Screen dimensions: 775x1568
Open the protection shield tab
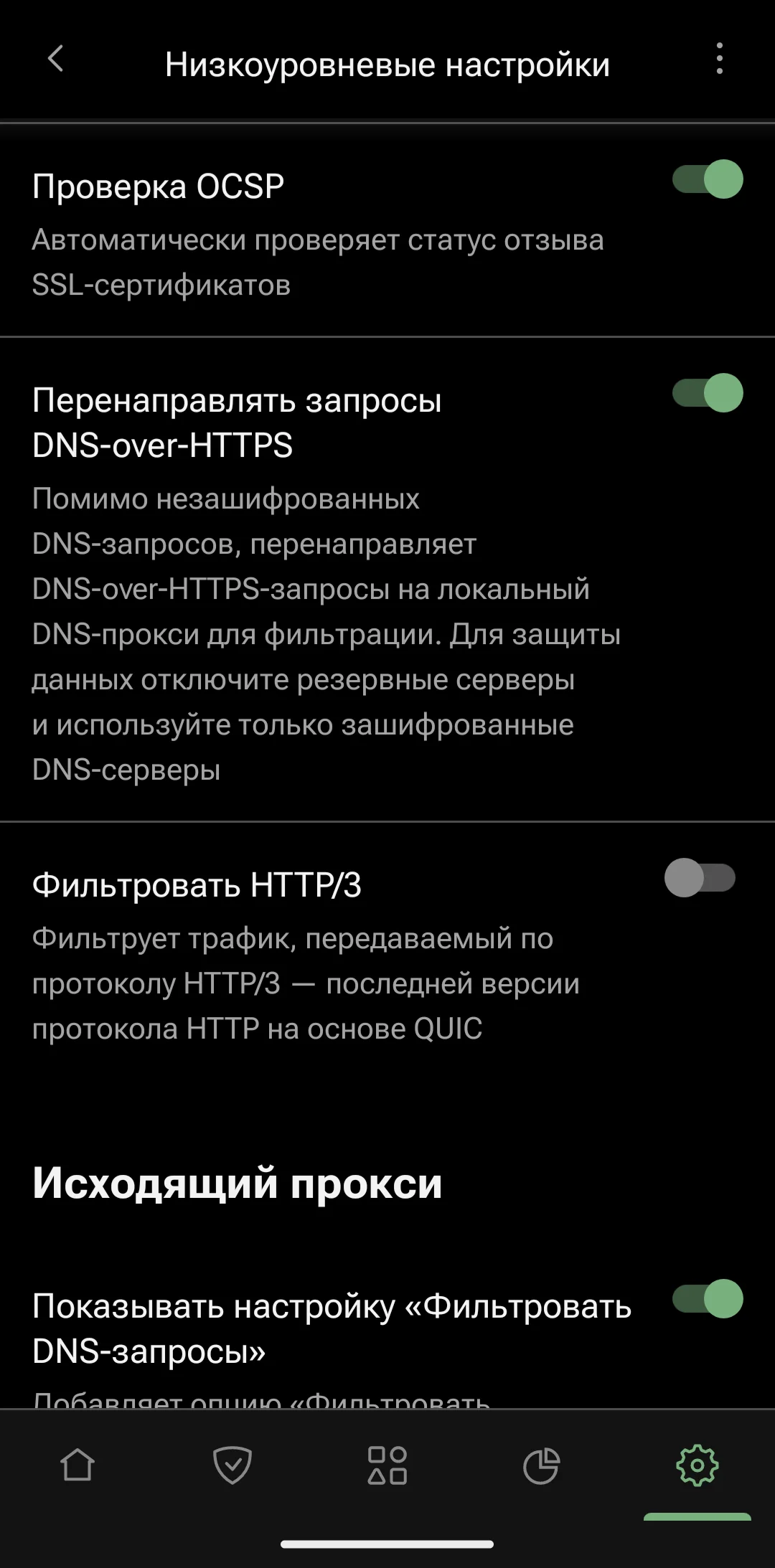[232, 1465]
